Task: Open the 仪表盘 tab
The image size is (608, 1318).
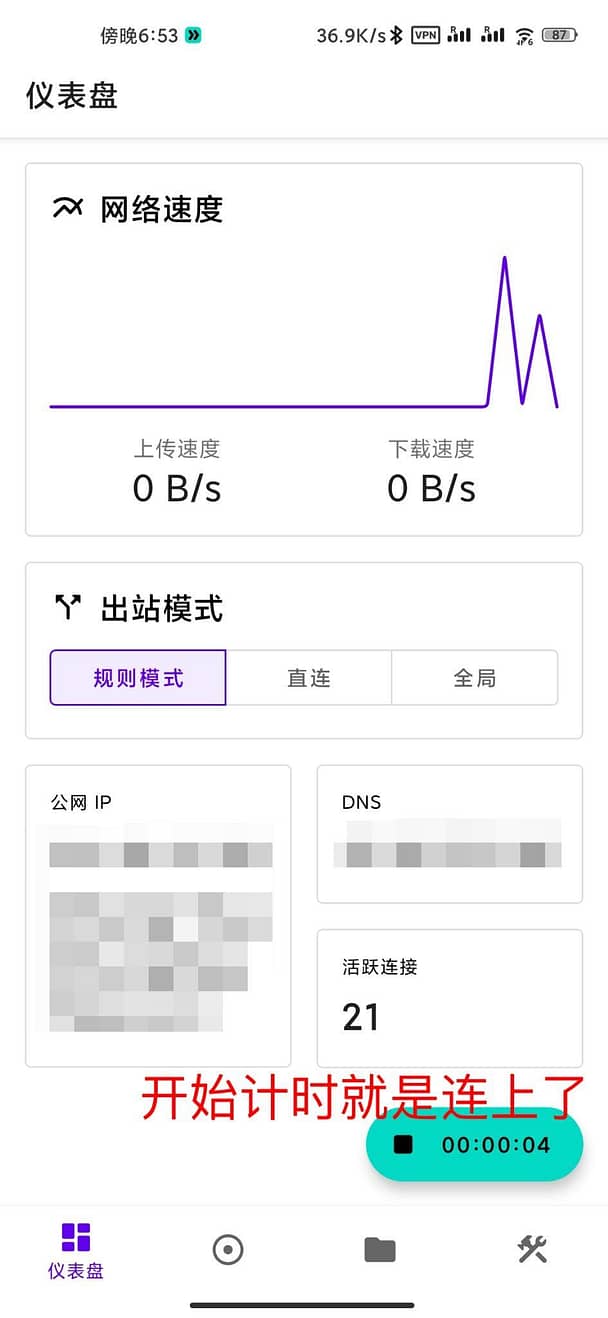Action: point(76,1250)
